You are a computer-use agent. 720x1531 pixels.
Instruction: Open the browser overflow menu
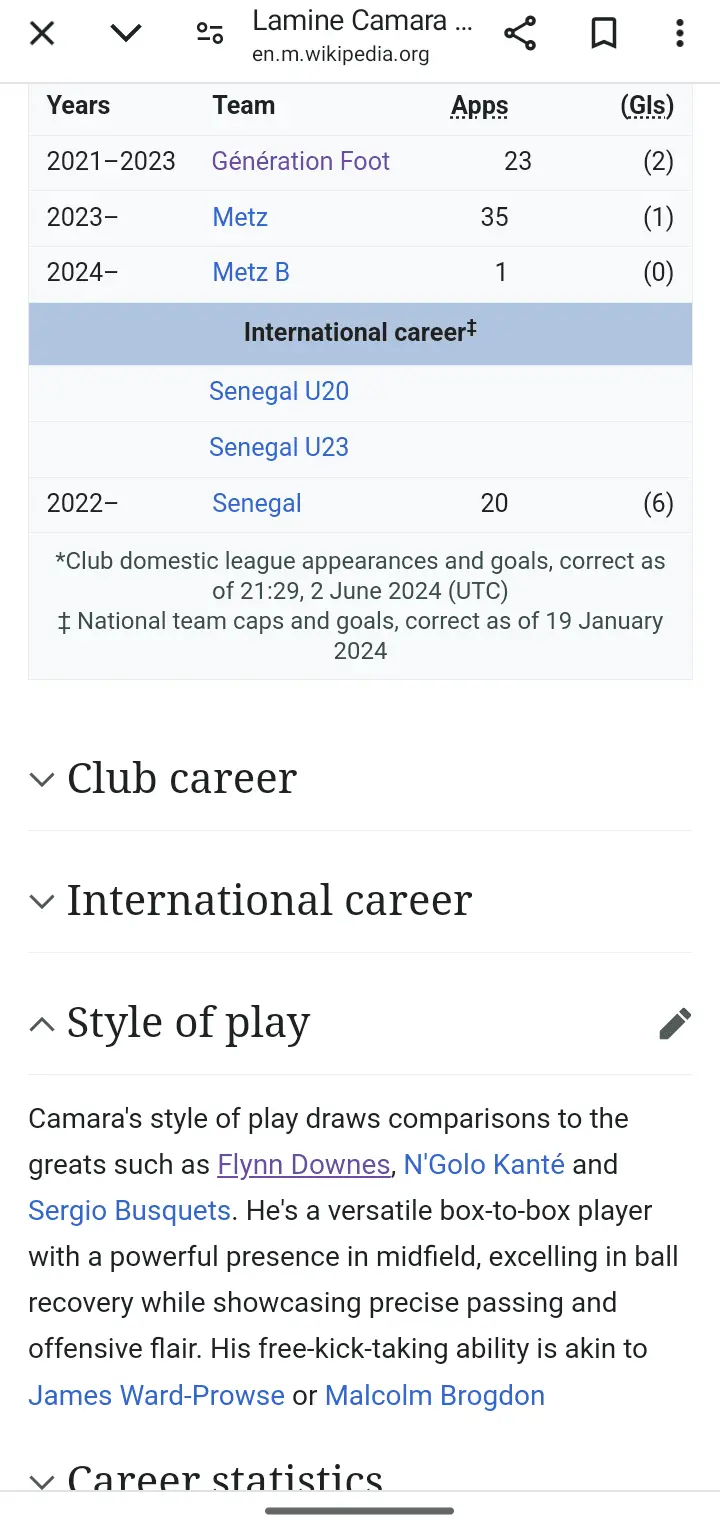tap(680, 34)
